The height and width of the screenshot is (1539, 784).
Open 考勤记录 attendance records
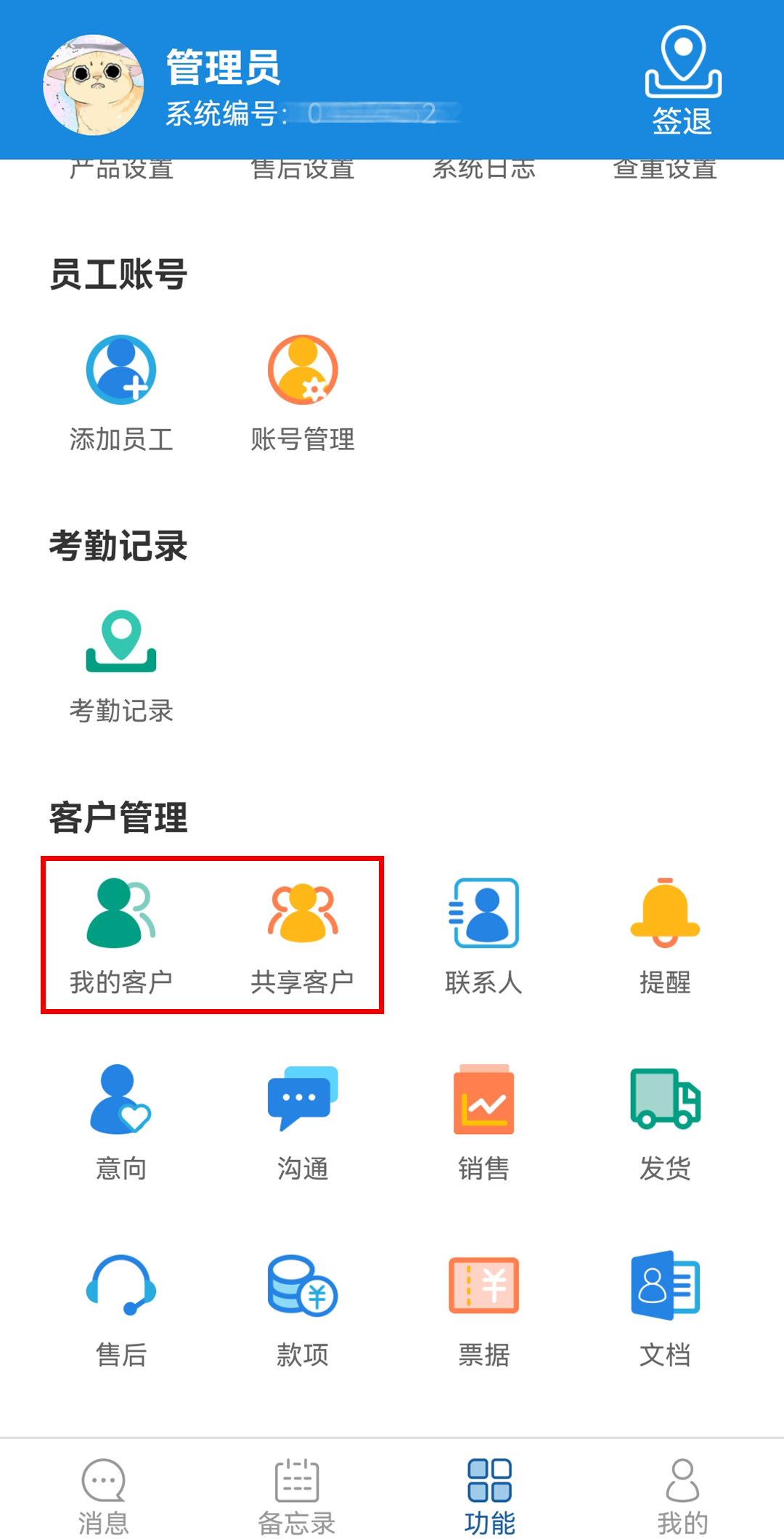pyautogui.click(x=121, y=664)
